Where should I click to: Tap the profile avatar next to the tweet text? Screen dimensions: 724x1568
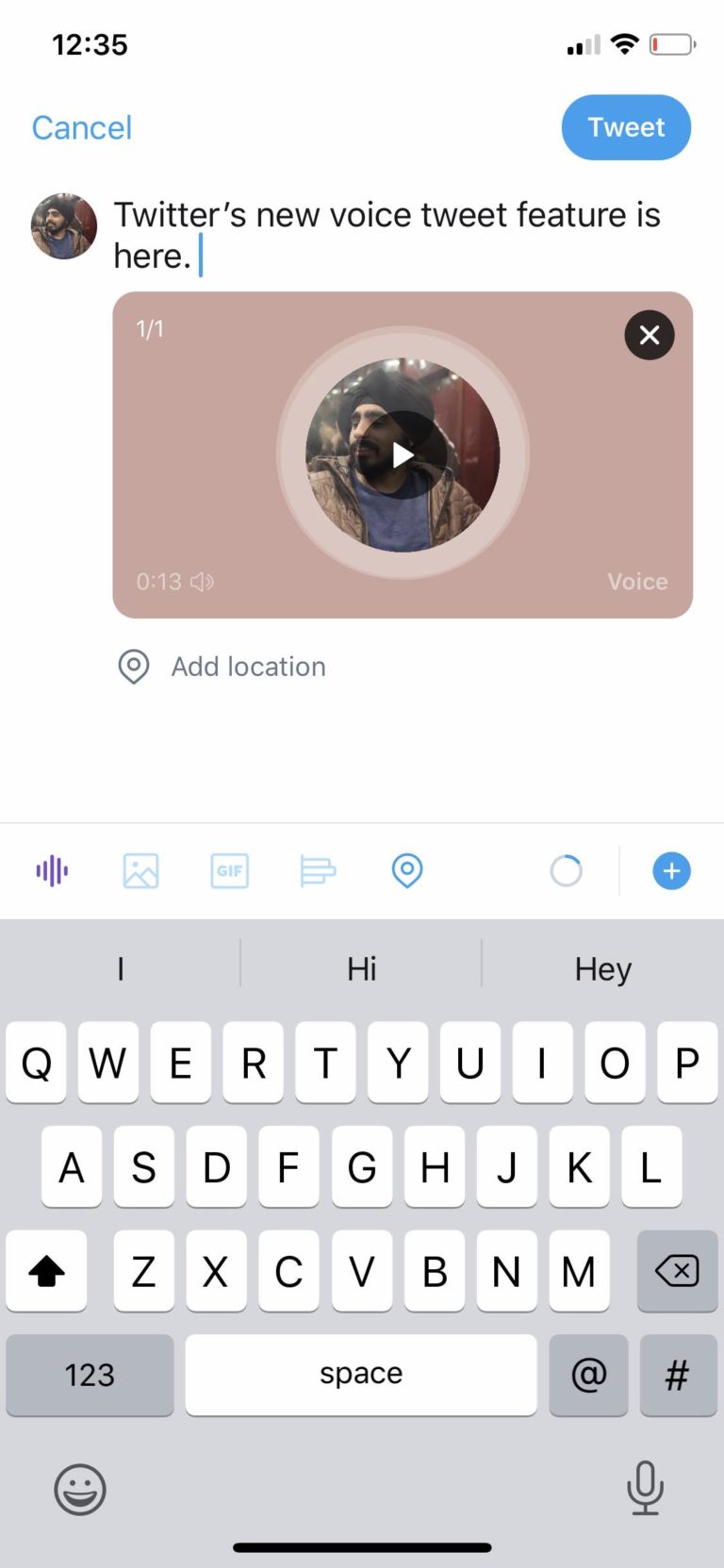pyautogui.click(x=63, y=226)
